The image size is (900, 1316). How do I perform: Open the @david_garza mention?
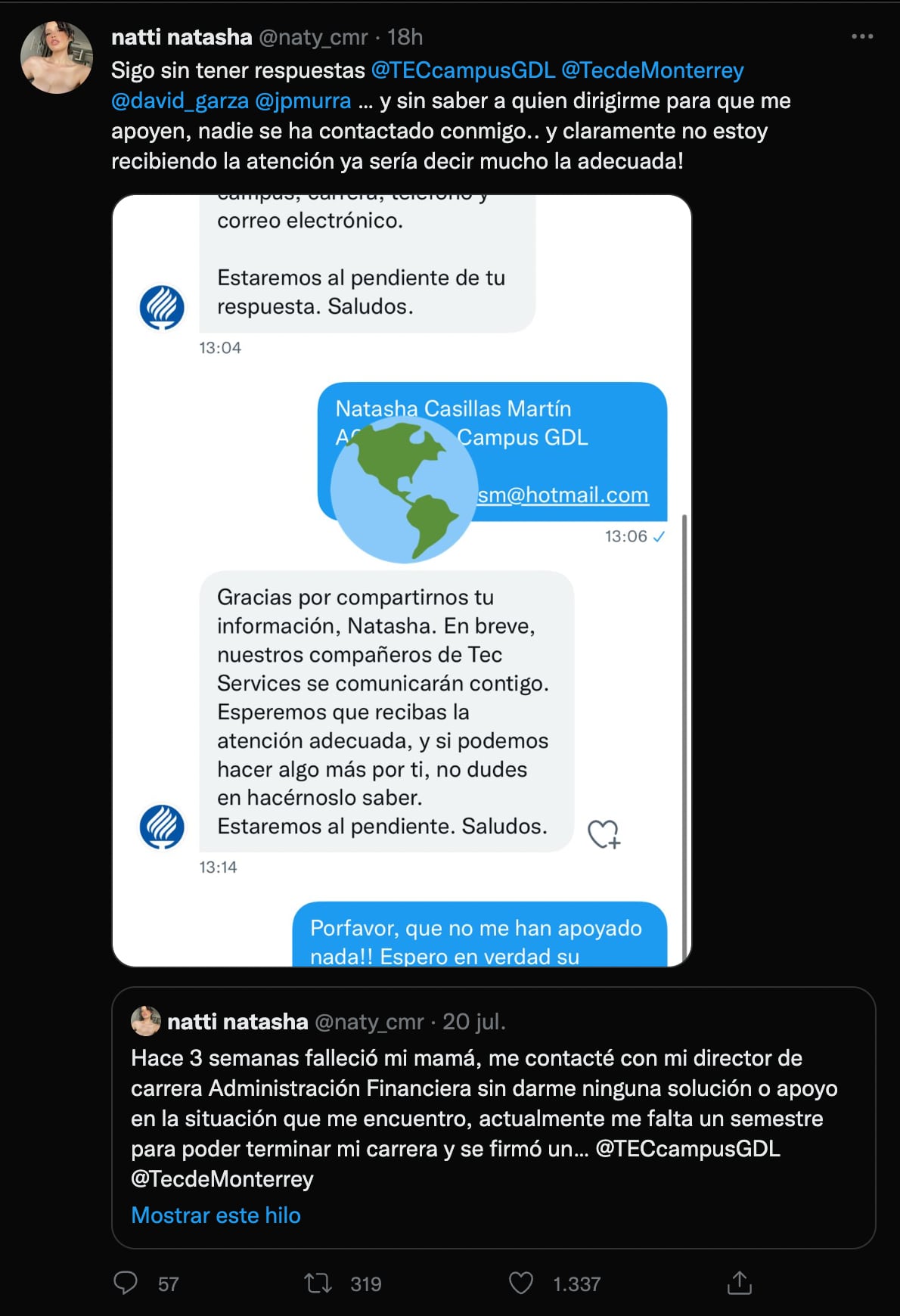180,101
